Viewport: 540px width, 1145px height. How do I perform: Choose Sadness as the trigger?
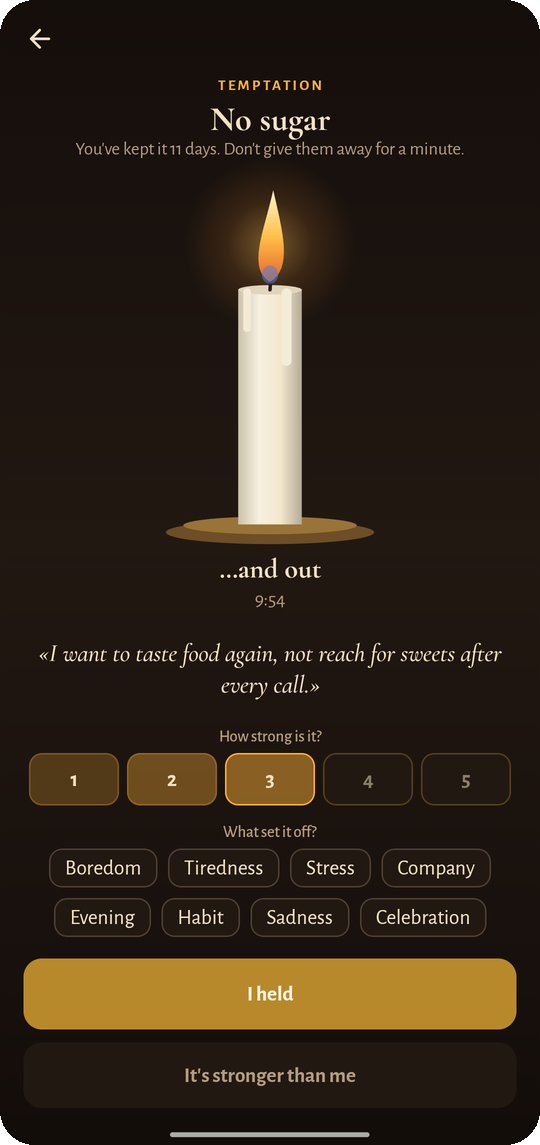[300, 917]
